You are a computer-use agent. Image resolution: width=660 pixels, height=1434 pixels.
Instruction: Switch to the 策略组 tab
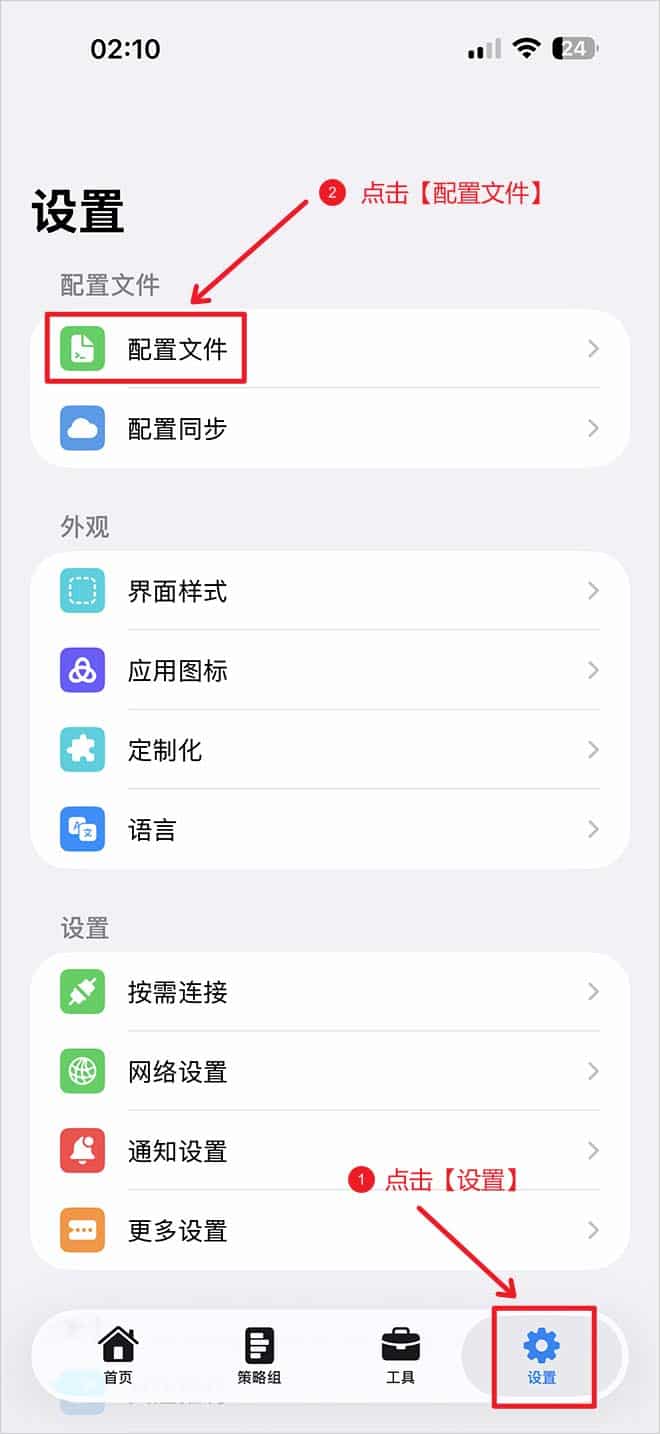tap(259, 1356)
